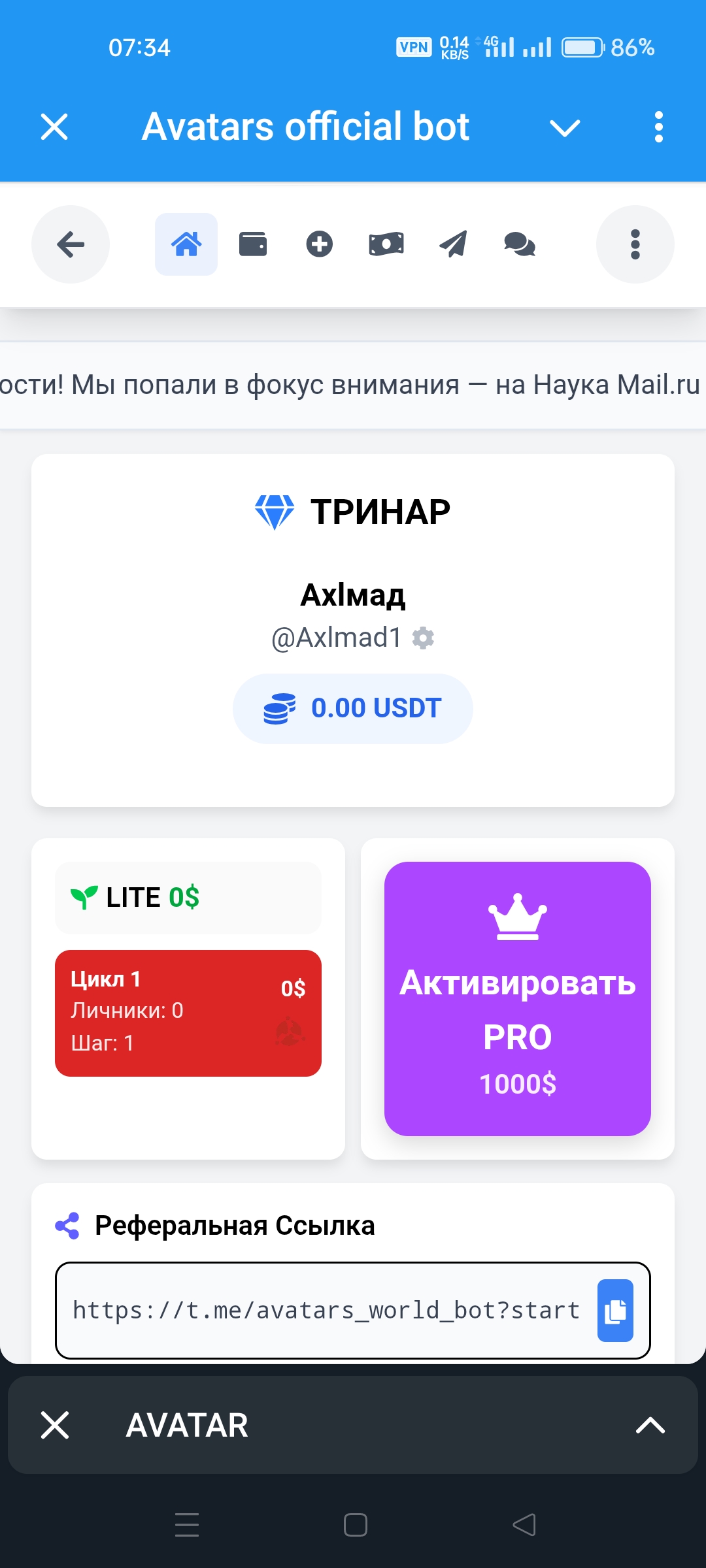Expand the chevron next to the bot title
Image resolution: width=706 pixels, height=1568 pixels.
pyautogui.click(x=565, y=128)
